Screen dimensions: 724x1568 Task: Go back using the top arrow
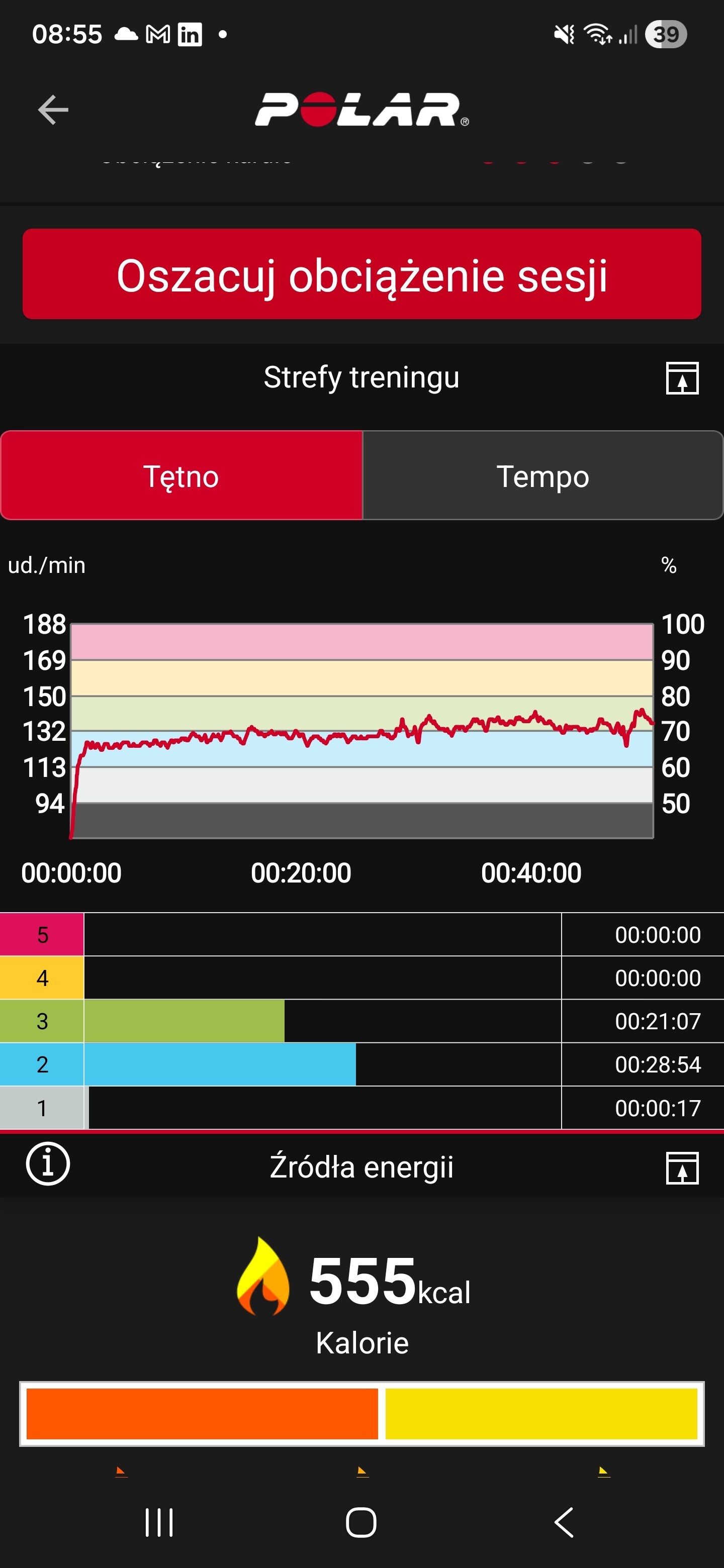tap(53, 110)
